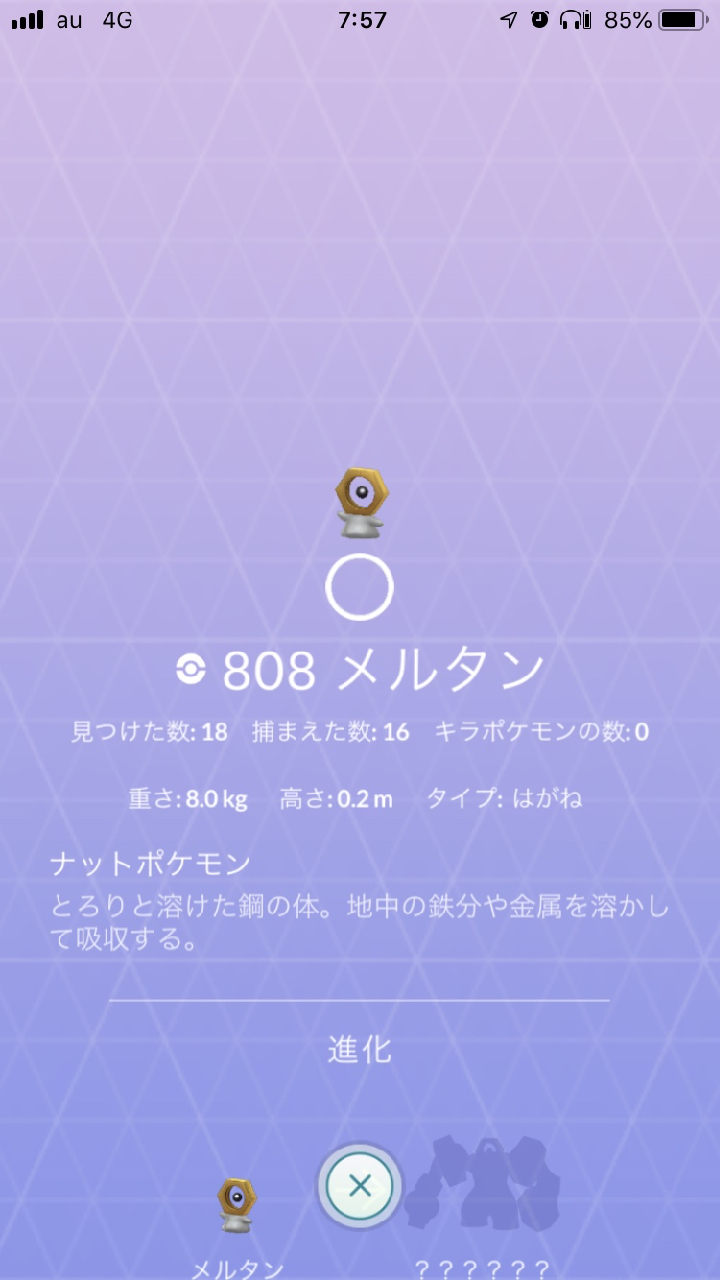The image size is (720, 1280).
Task: Close the Meltan Pokédex entry
Action: coord(360,1186)
